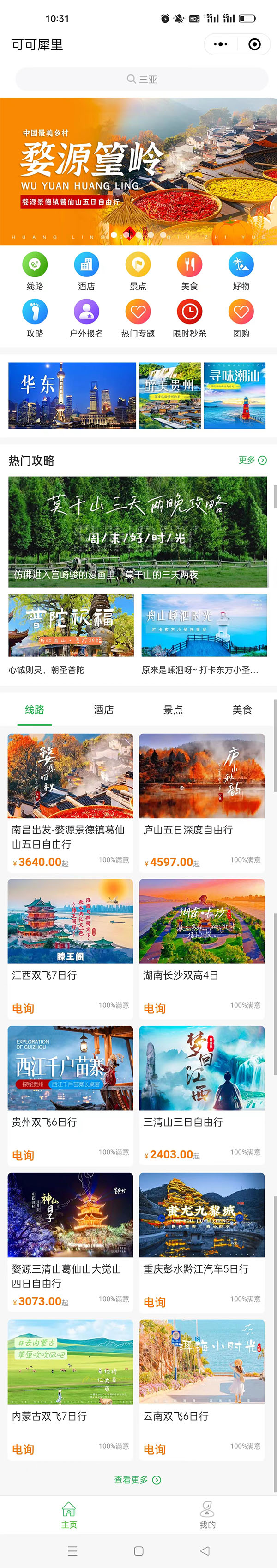Open the 三清山三日自由行 card
Screen dimensions: 277x1568
pos(202,1093)
